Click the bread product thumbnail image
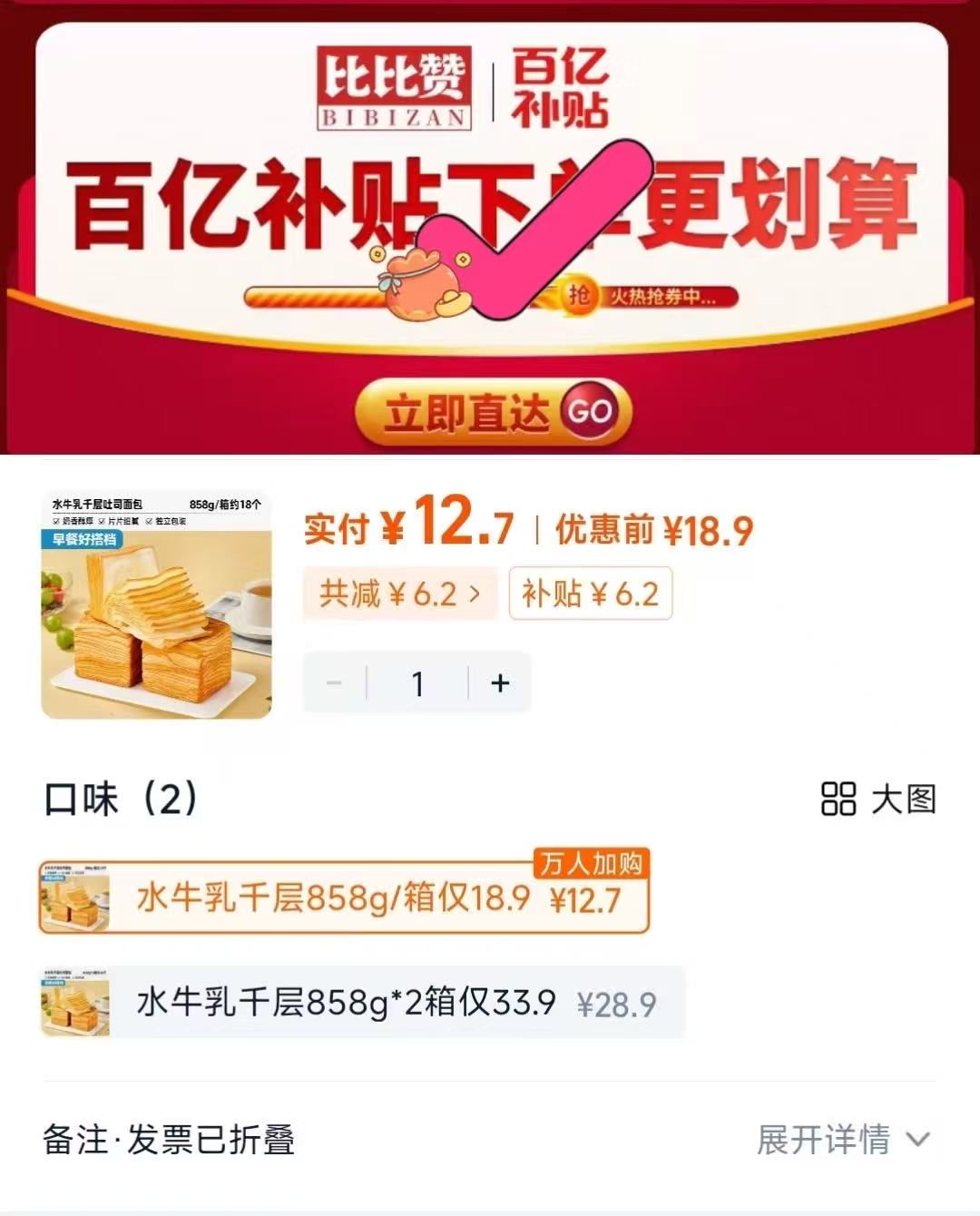Screen dimensions: 980x1216 click(x=154, y=599)
